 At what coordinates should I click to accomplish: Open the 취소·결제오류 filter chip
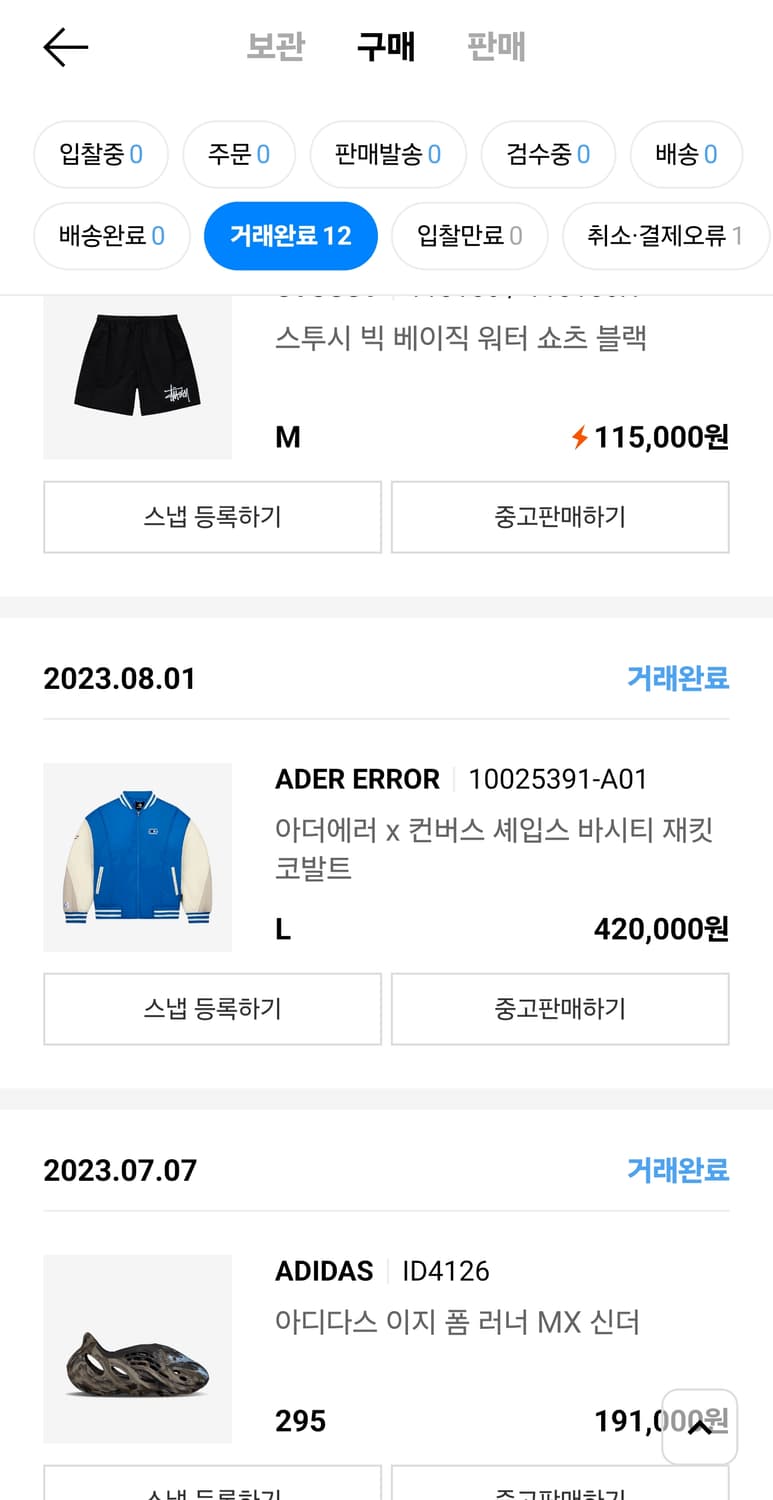pyautogui.click(x=666, y=236)
